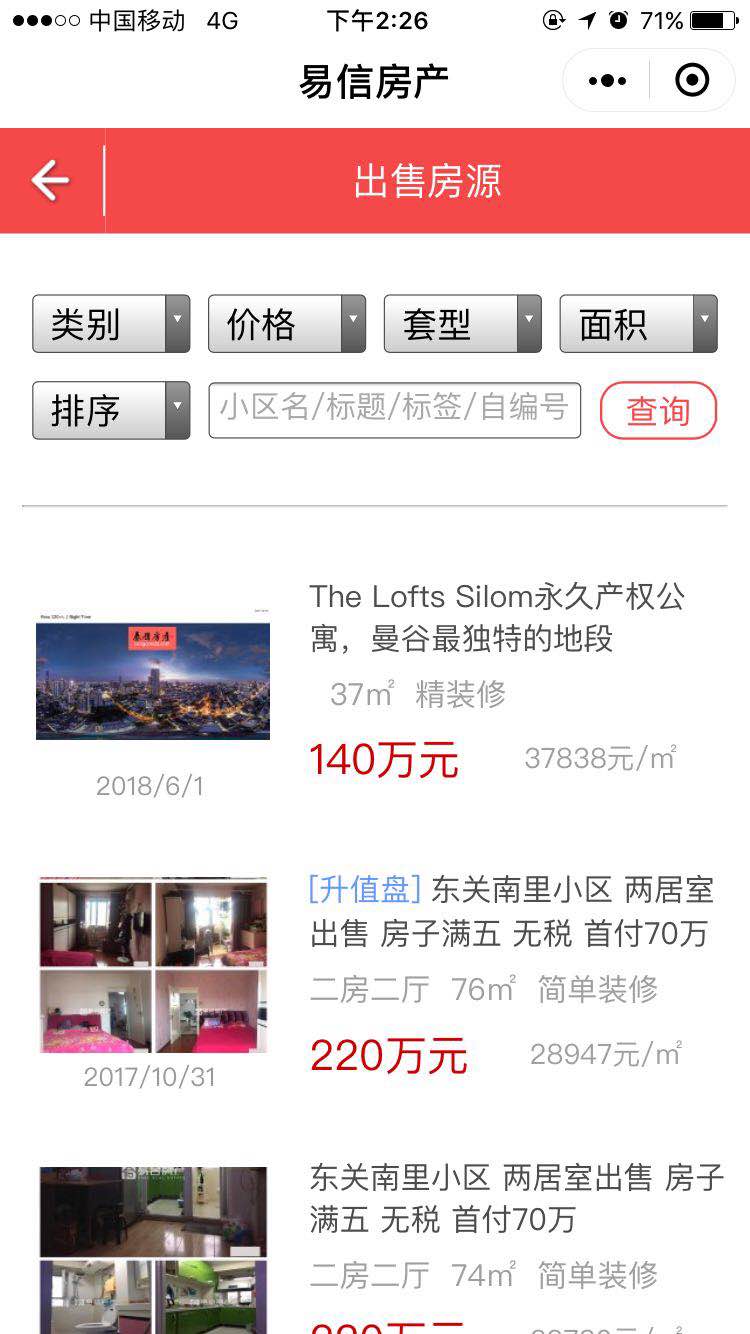
Task: Open the 面积 dropdown
Action: (x=639, y=324)
